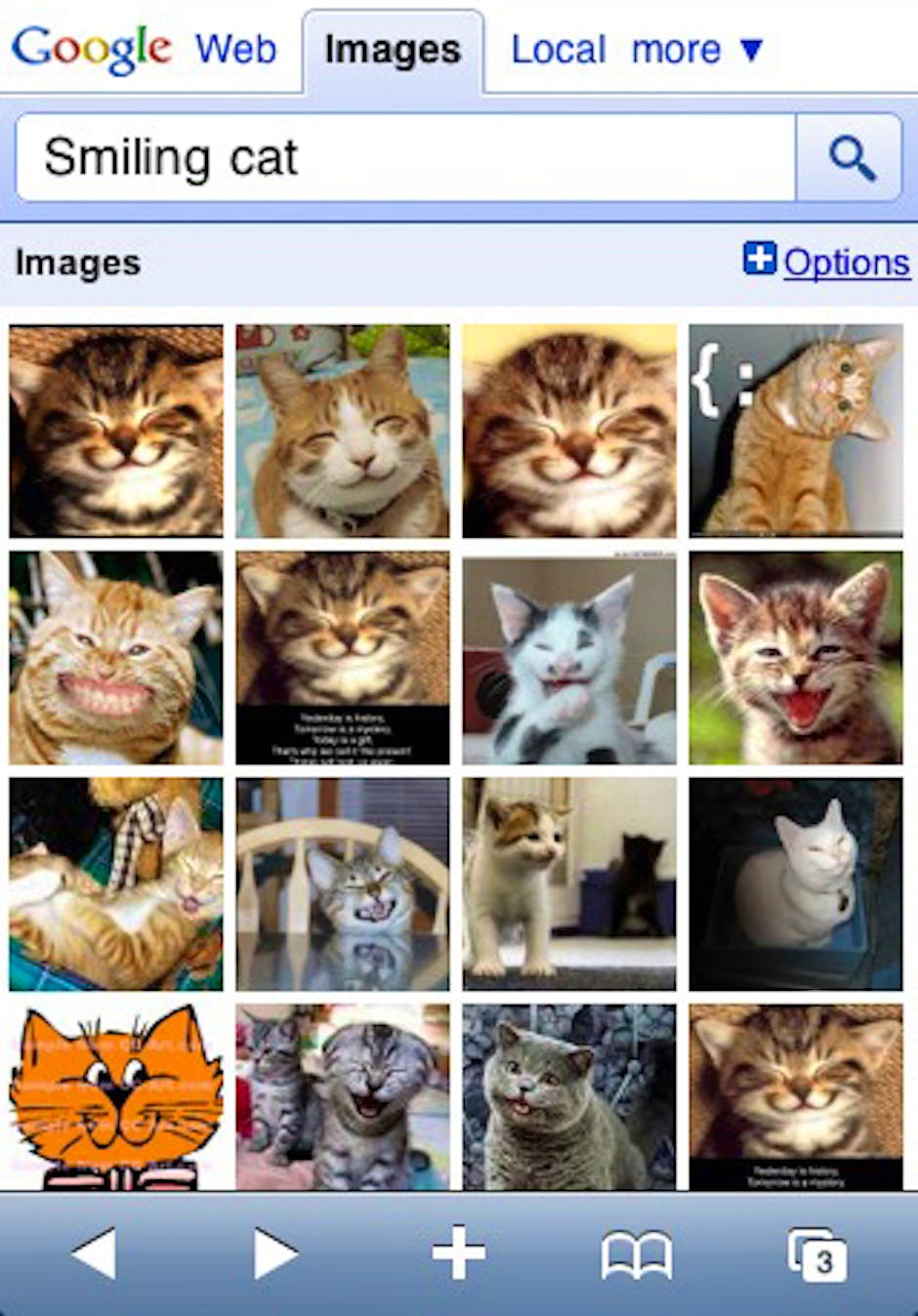Open the cartoon orange cat drawing result
Viewport: 918px width, 1316px height.
[116, 1096]
